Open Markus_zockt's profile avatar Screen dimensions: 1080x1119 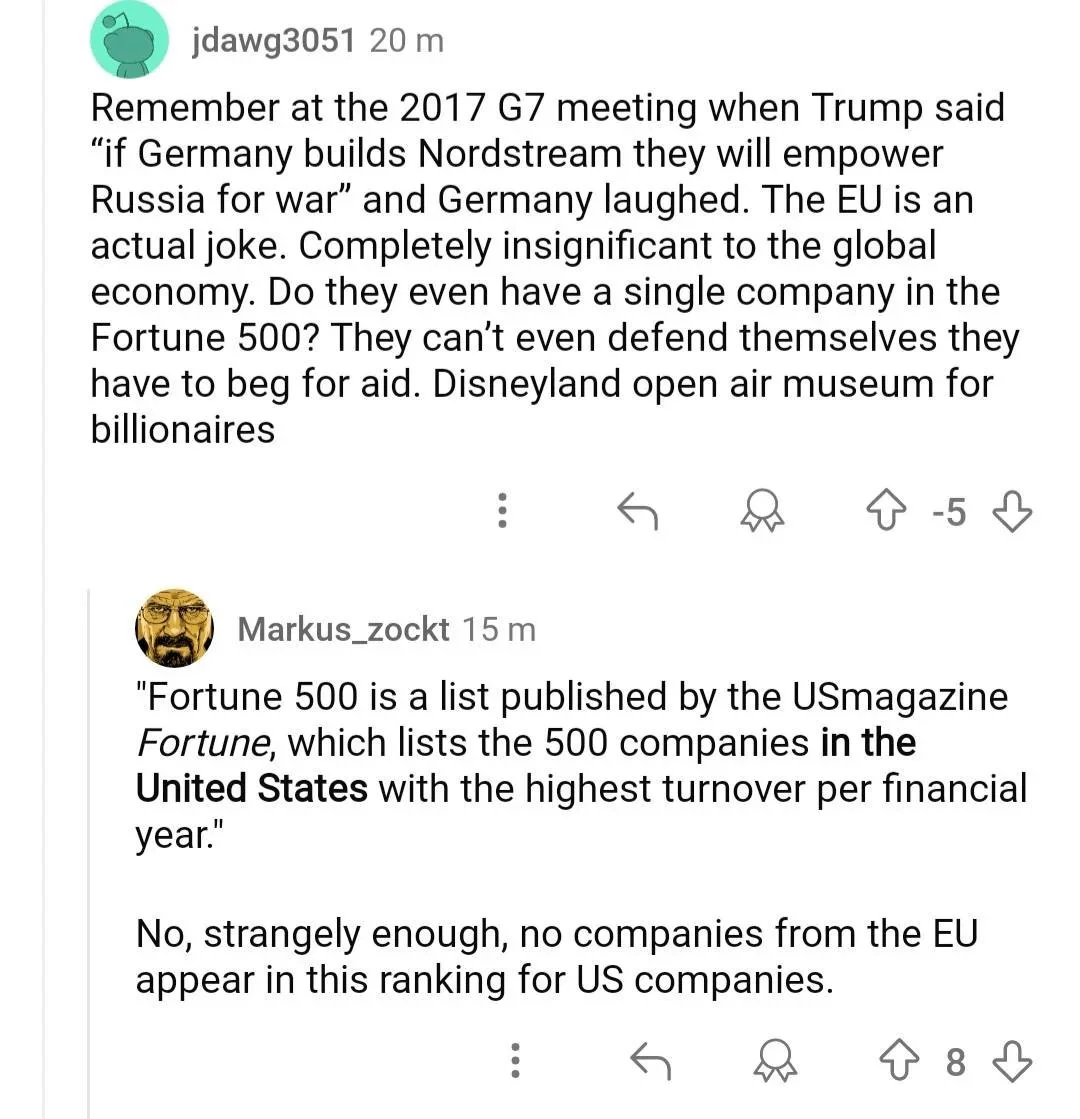pyautogui.click(x=174, y=628)
